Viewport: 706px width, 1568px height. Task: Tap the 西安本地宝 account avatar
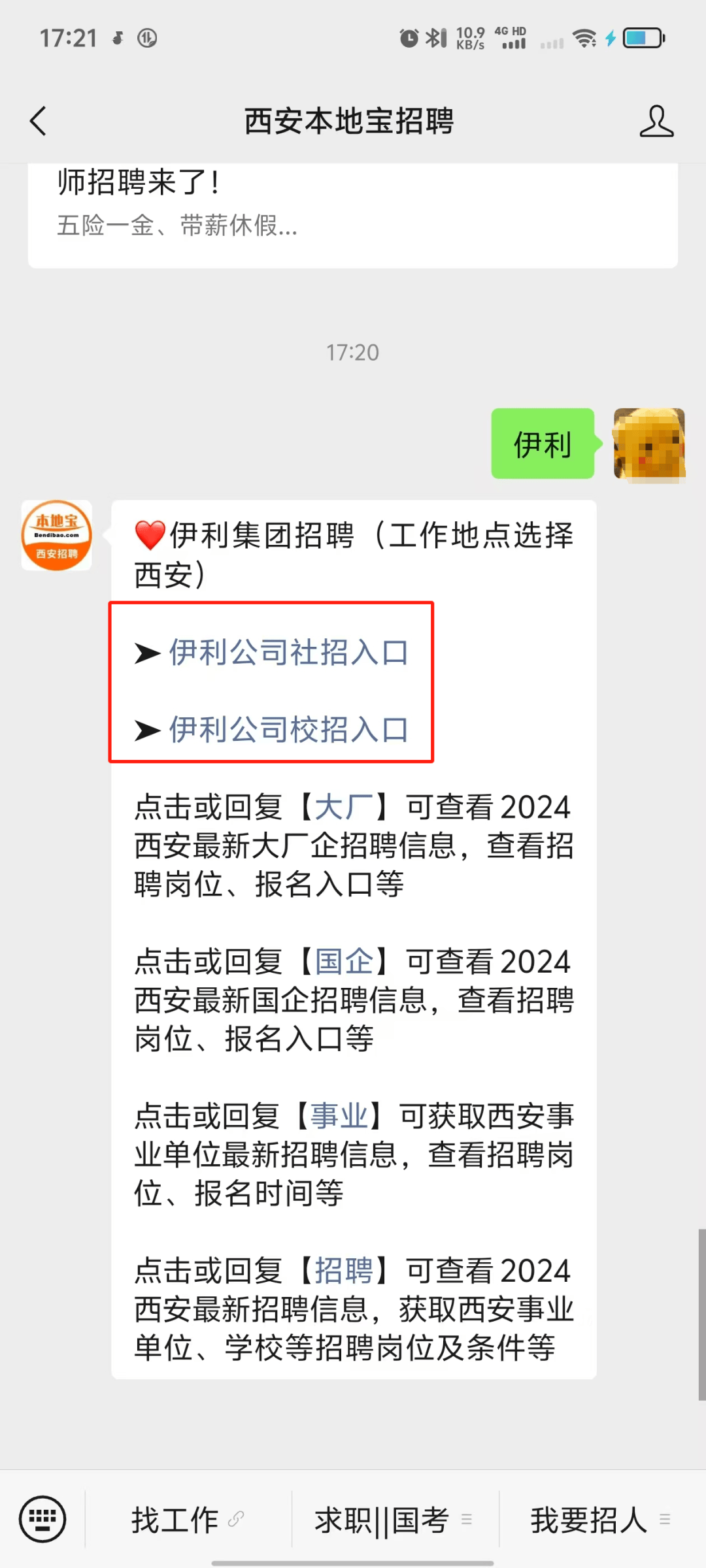[x=57, y=536]
